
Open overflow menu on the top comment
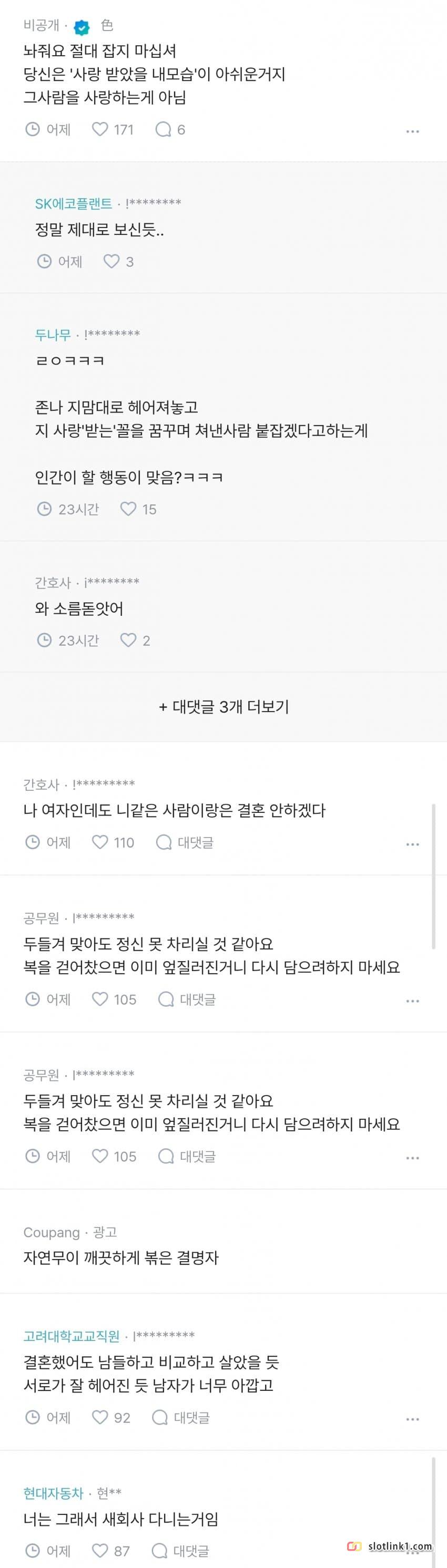click(412, 131)
